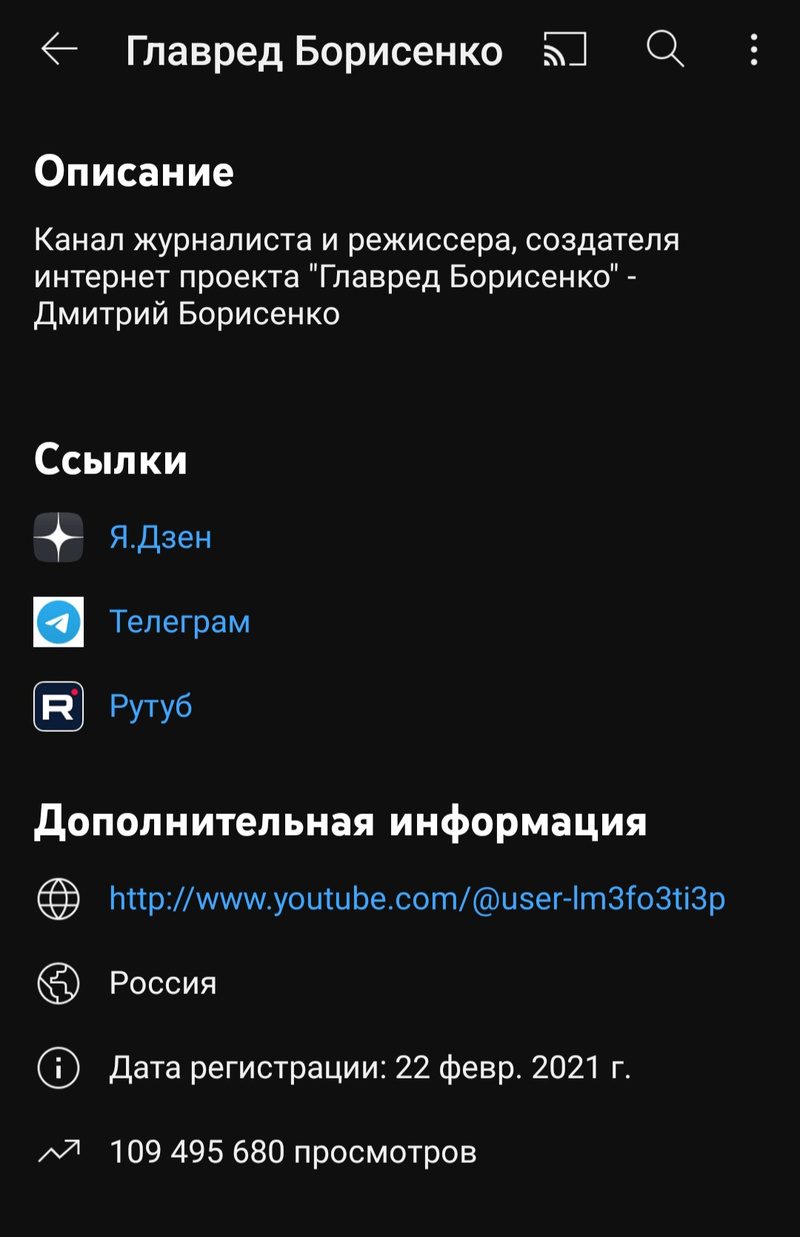Open the Рутуб link
The height and width of the screenshot is (1237, 800).
coord(150,706)
